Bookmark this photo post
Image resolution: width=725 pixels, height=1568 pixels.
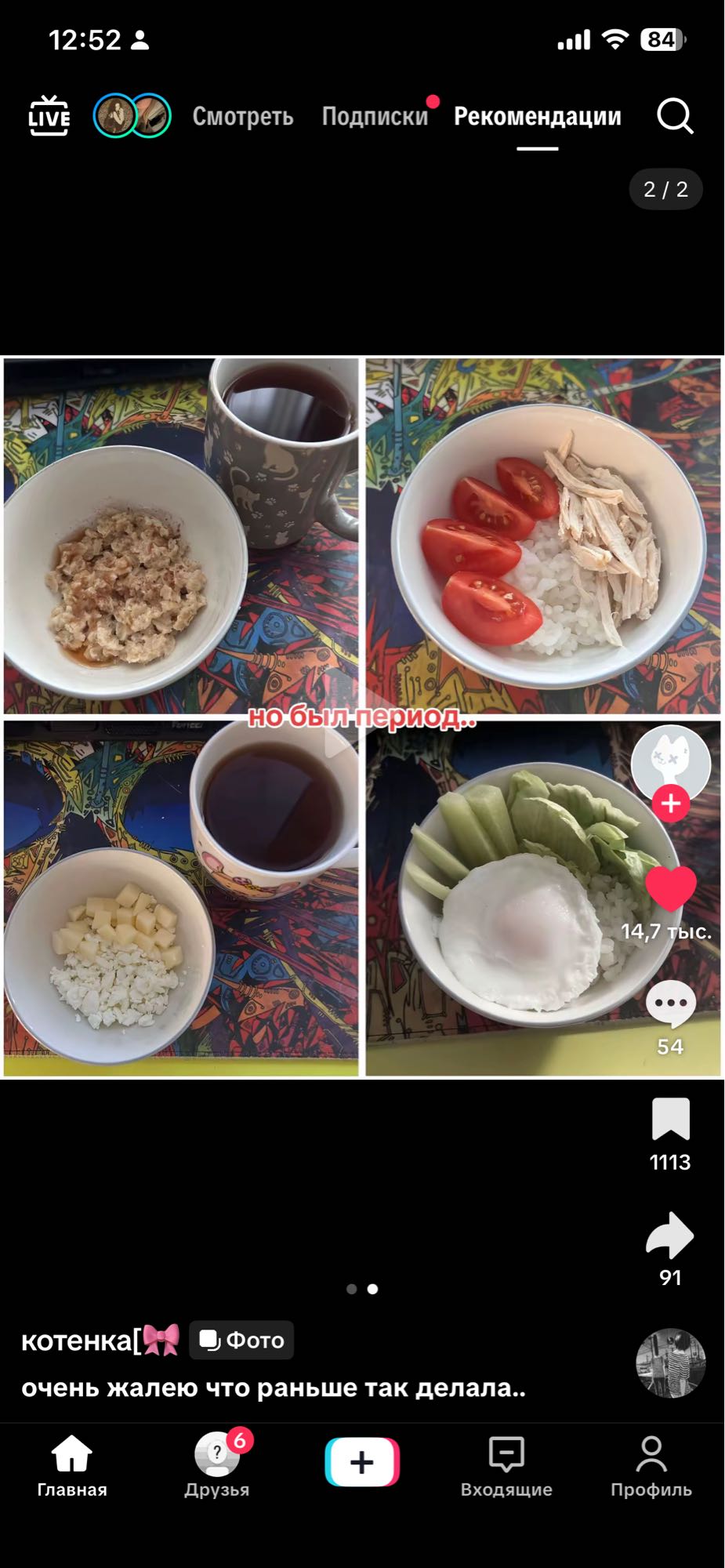pyautogui.click(x=670, y=1120)
